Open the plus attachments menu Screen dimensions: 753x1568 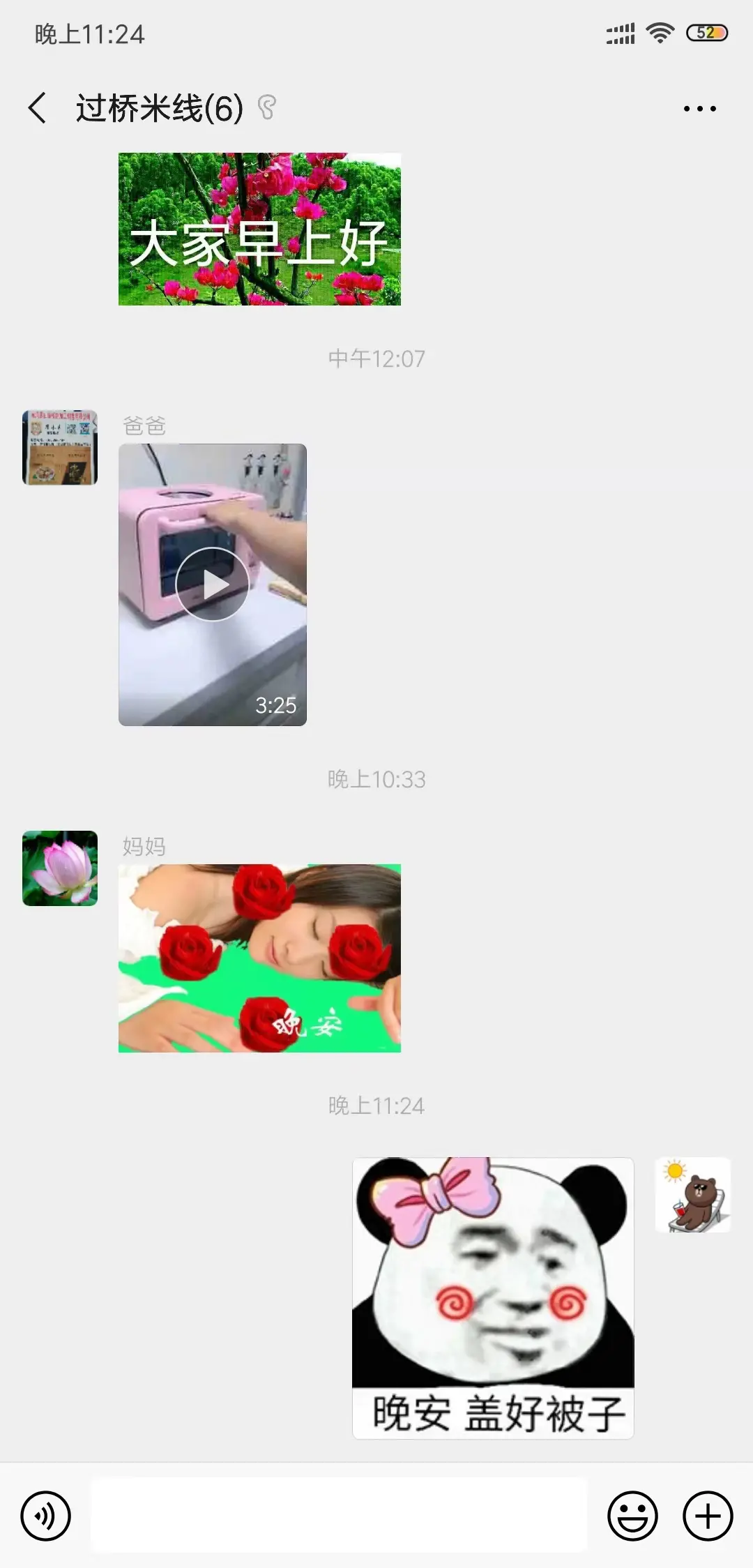708,1516
